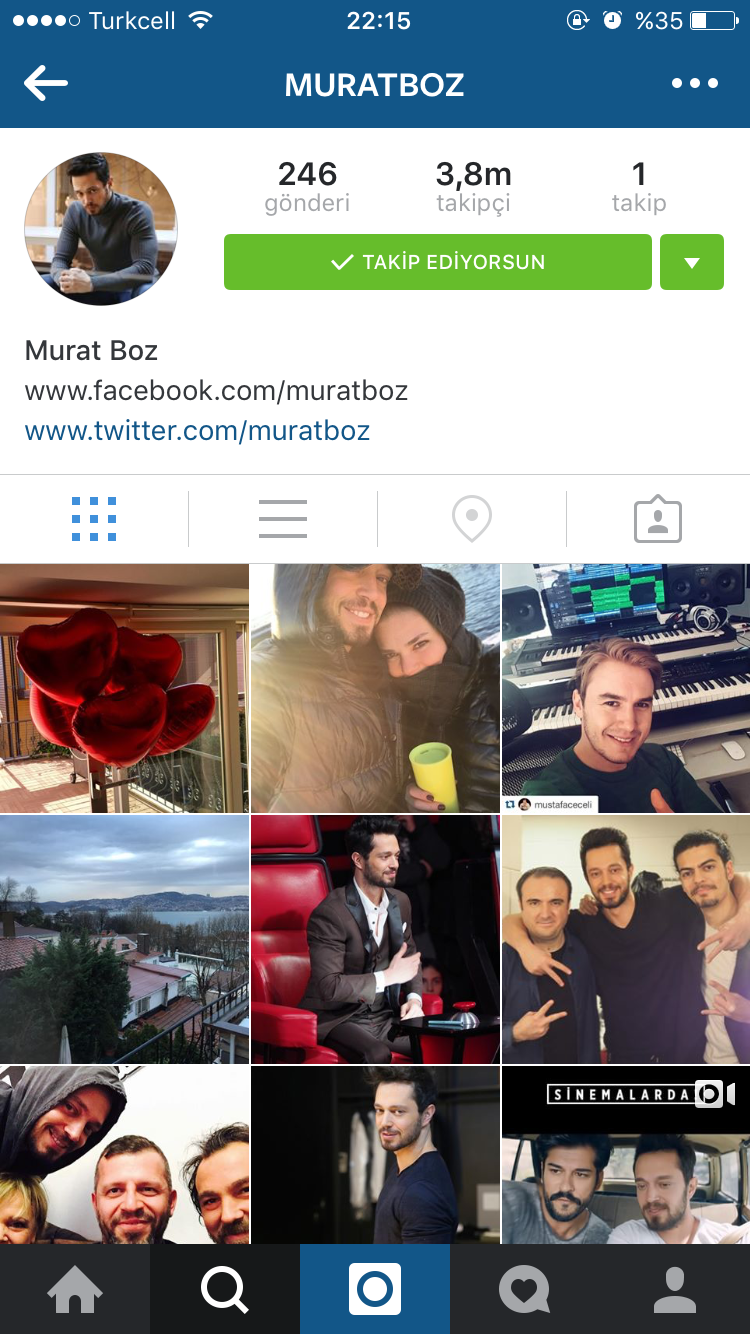Expand the suggested accounts dropdown arrow
The image size is (750, 1334).
(x=691, y=263)
